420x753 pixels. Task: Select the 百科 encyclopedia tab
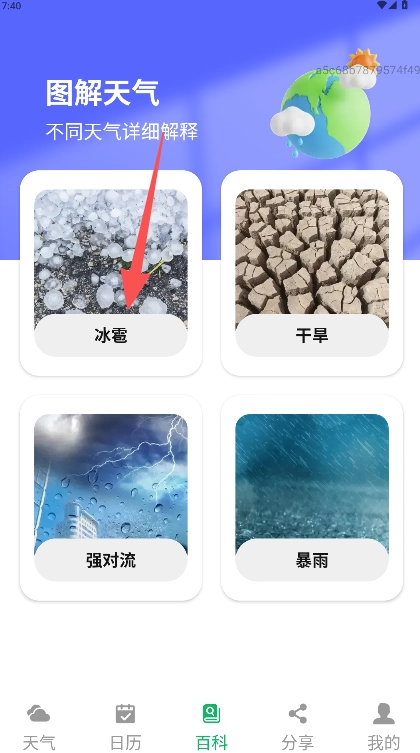211,726
